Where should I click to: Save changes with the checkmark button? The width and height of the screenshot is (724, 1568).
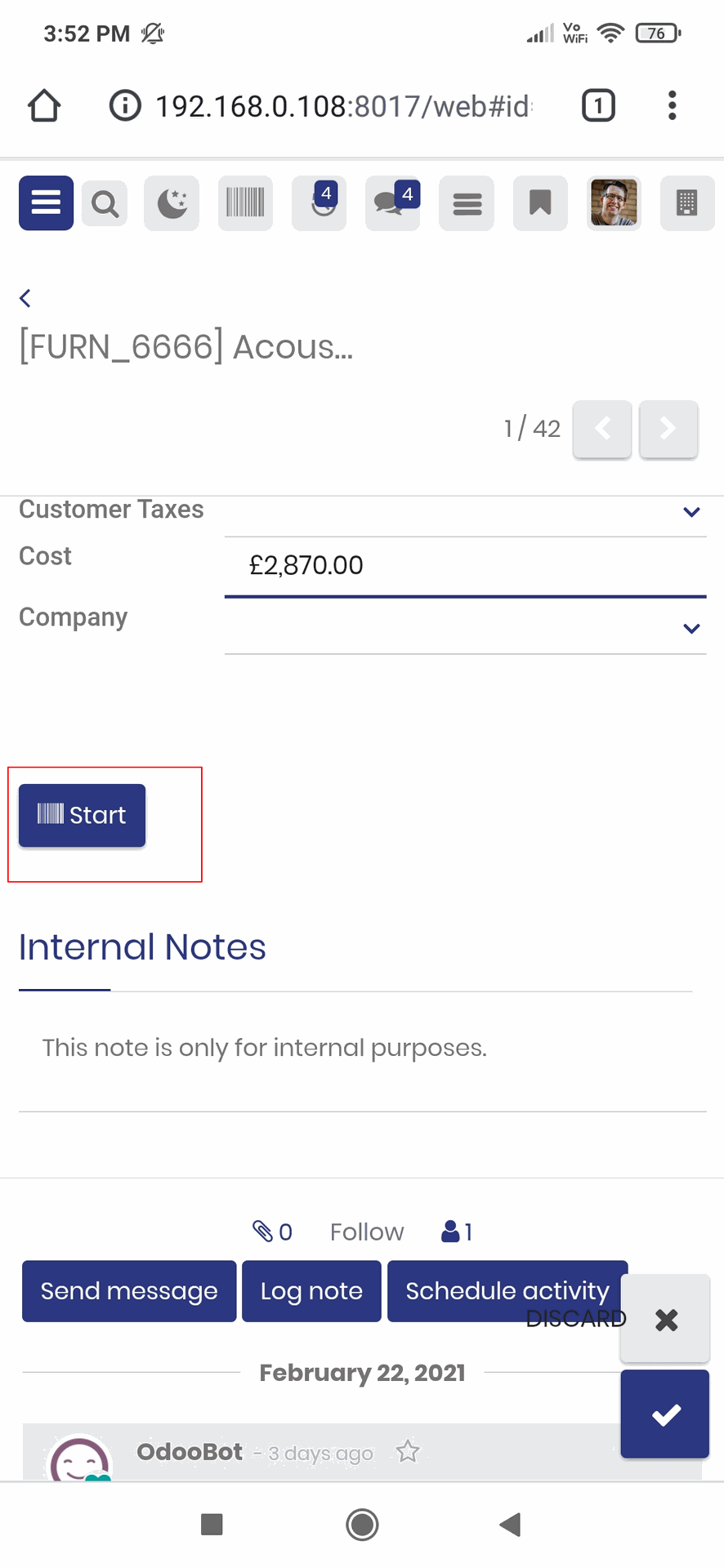tap(665, 1414)
